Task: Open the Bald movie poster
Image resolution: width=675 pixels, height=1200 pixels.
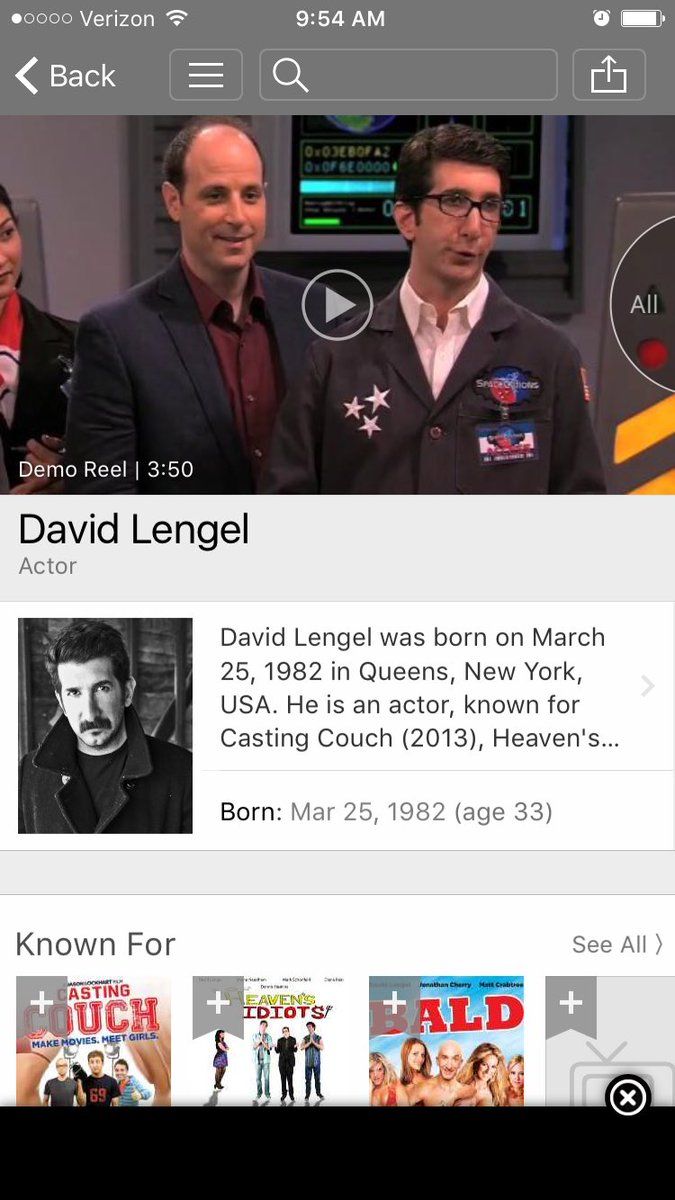Action: 446,1041
